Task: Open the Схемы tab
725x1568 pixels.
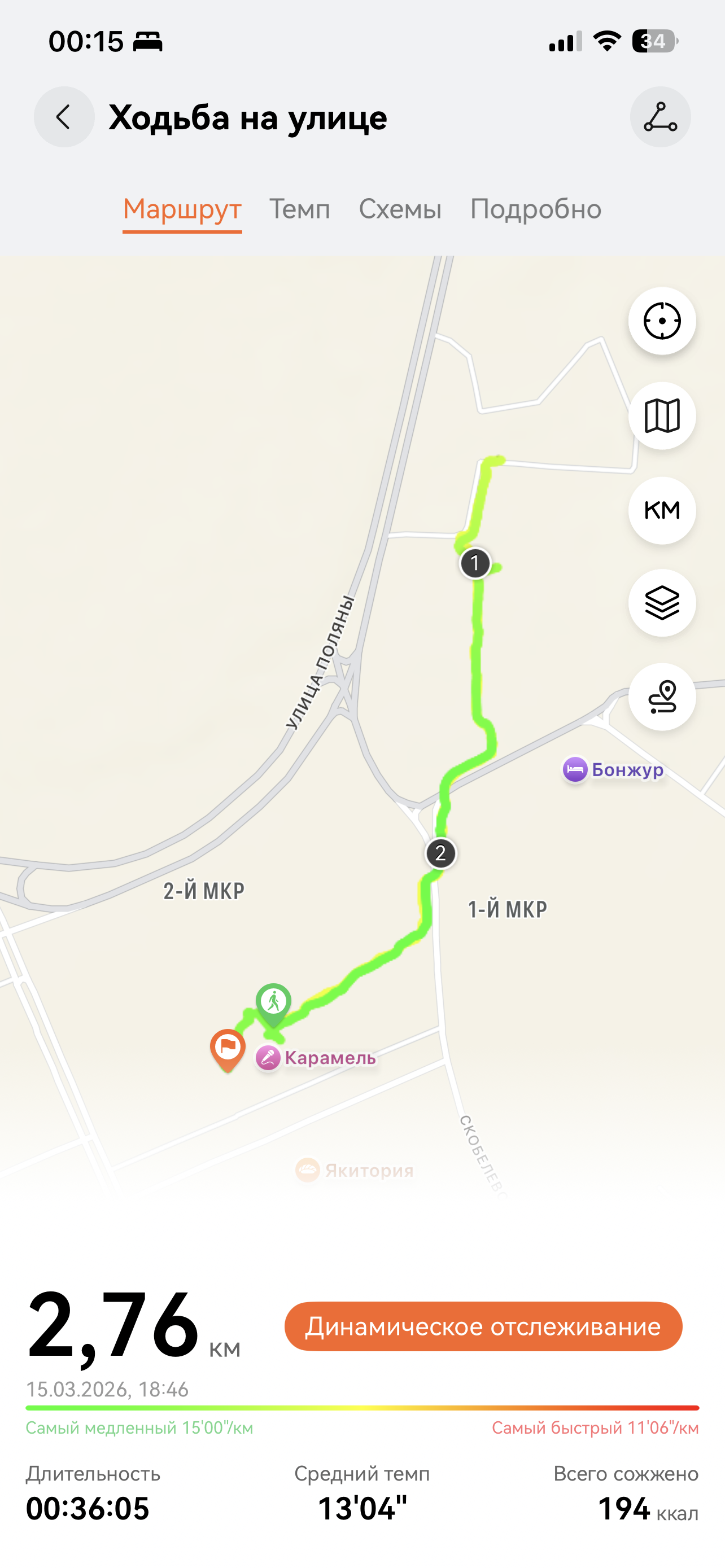Action: click(x=400, y=209)
